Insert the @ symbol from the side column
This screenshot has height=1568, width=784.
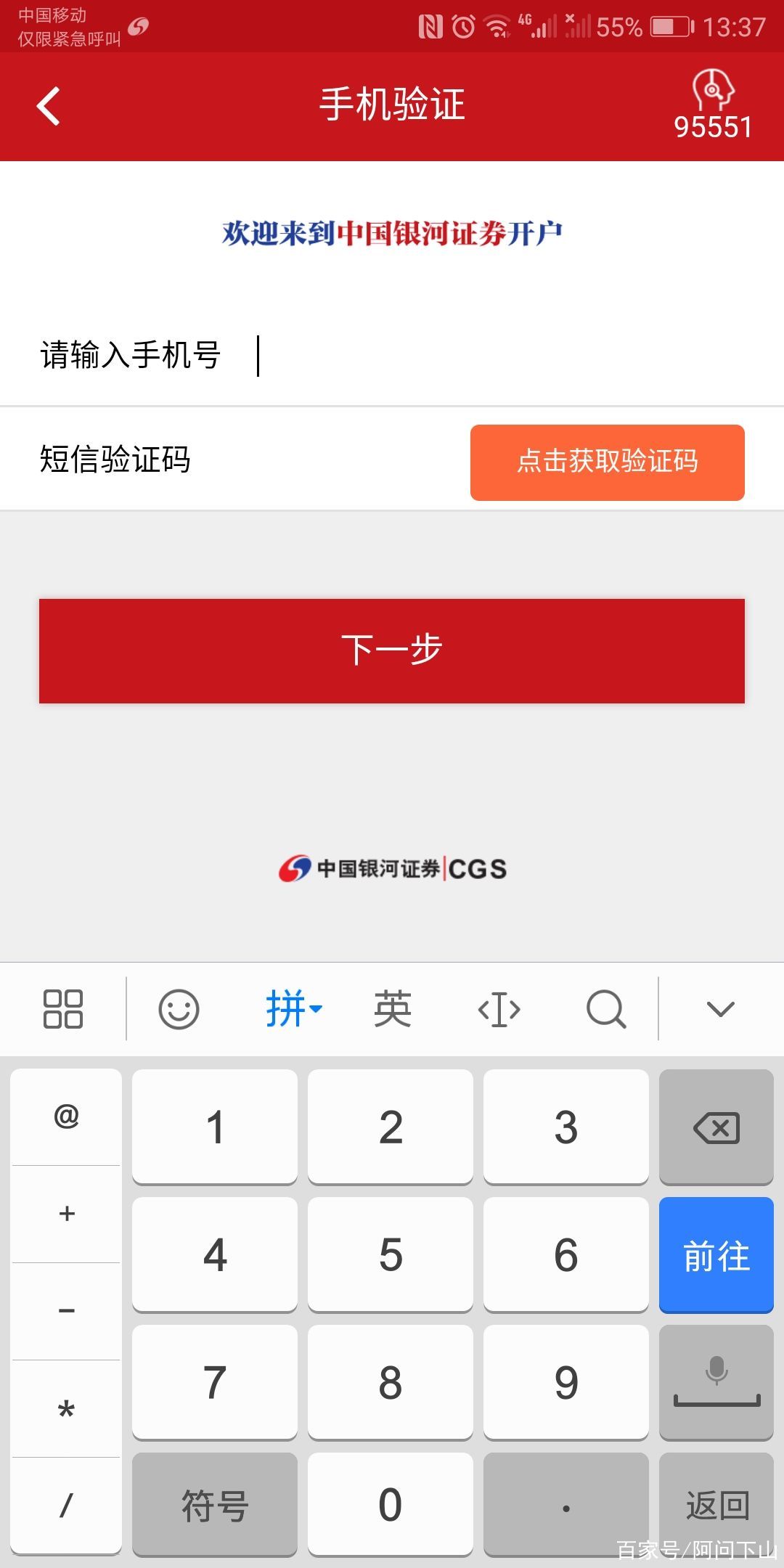click(x=66, y=1116)
